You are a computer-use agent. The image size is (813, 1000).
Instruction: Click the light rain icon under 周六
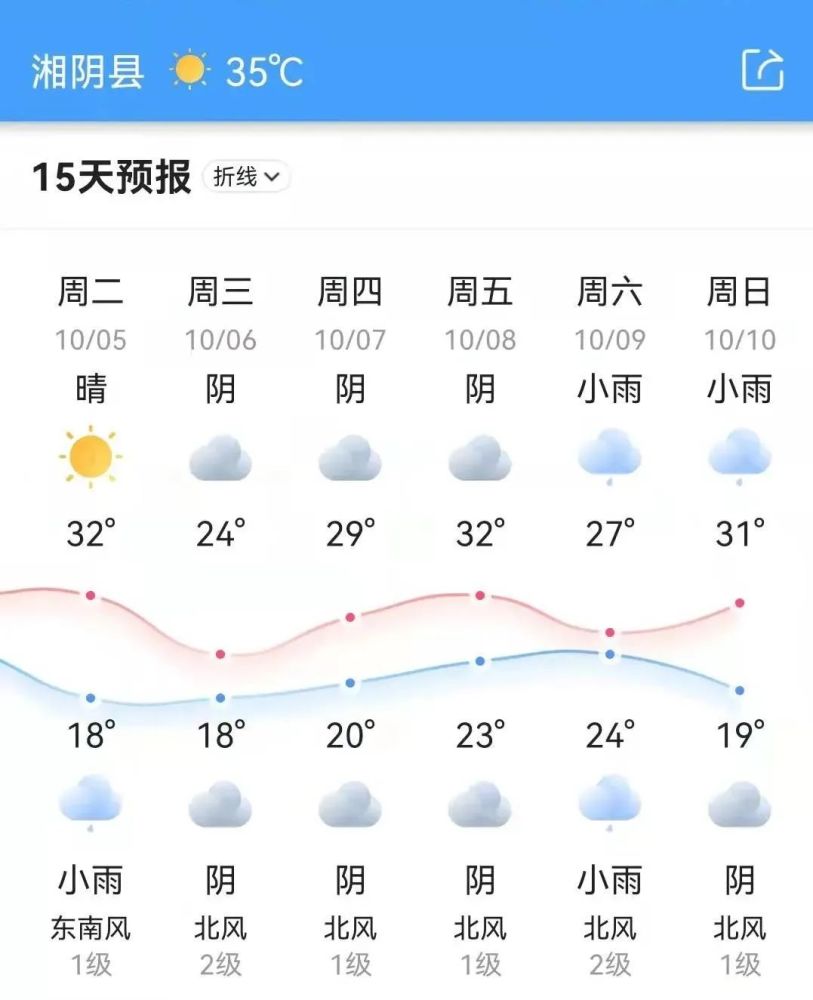coord(608,457)
